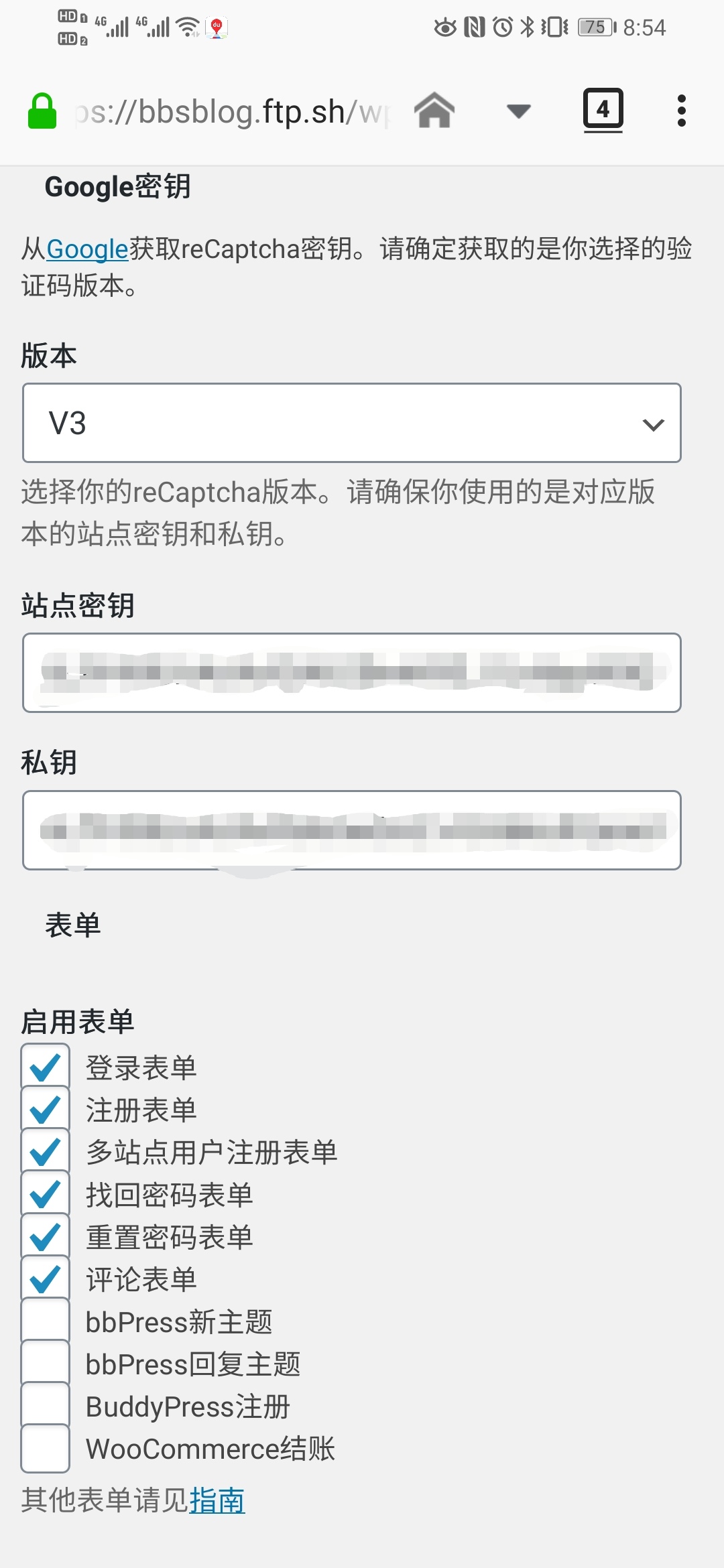Uncheck the 注册表单 checkbox

[x=45, y=1110]
